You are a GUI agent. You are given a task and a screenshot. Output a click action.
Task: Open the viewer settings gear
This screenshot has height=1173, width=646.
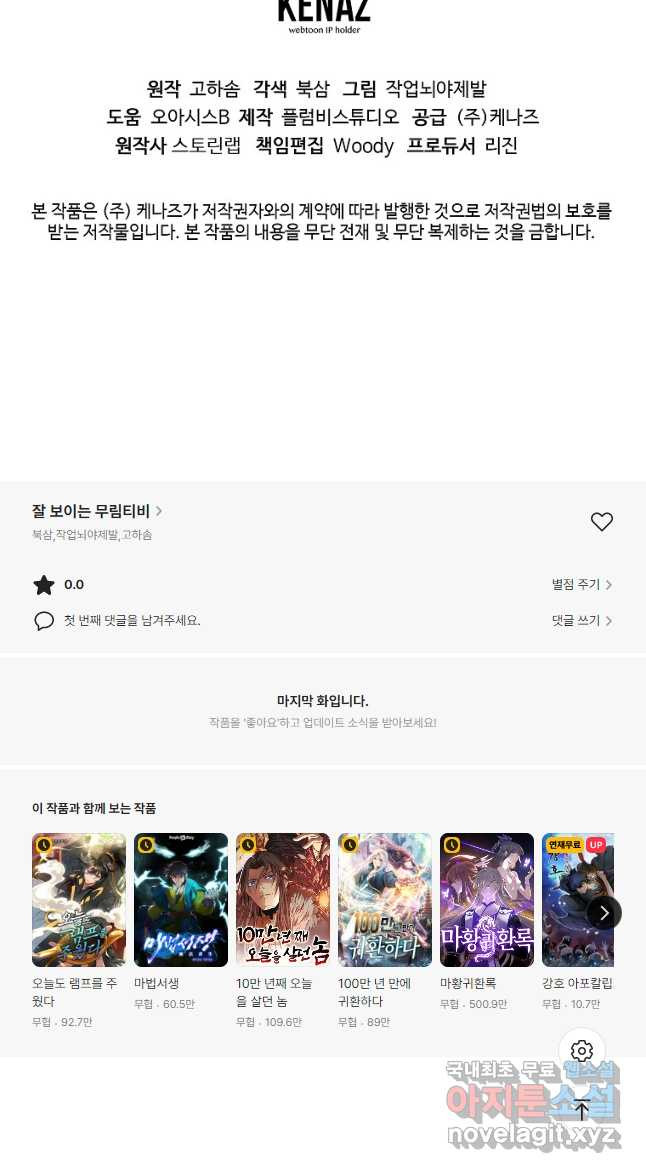pos(582,1051)
